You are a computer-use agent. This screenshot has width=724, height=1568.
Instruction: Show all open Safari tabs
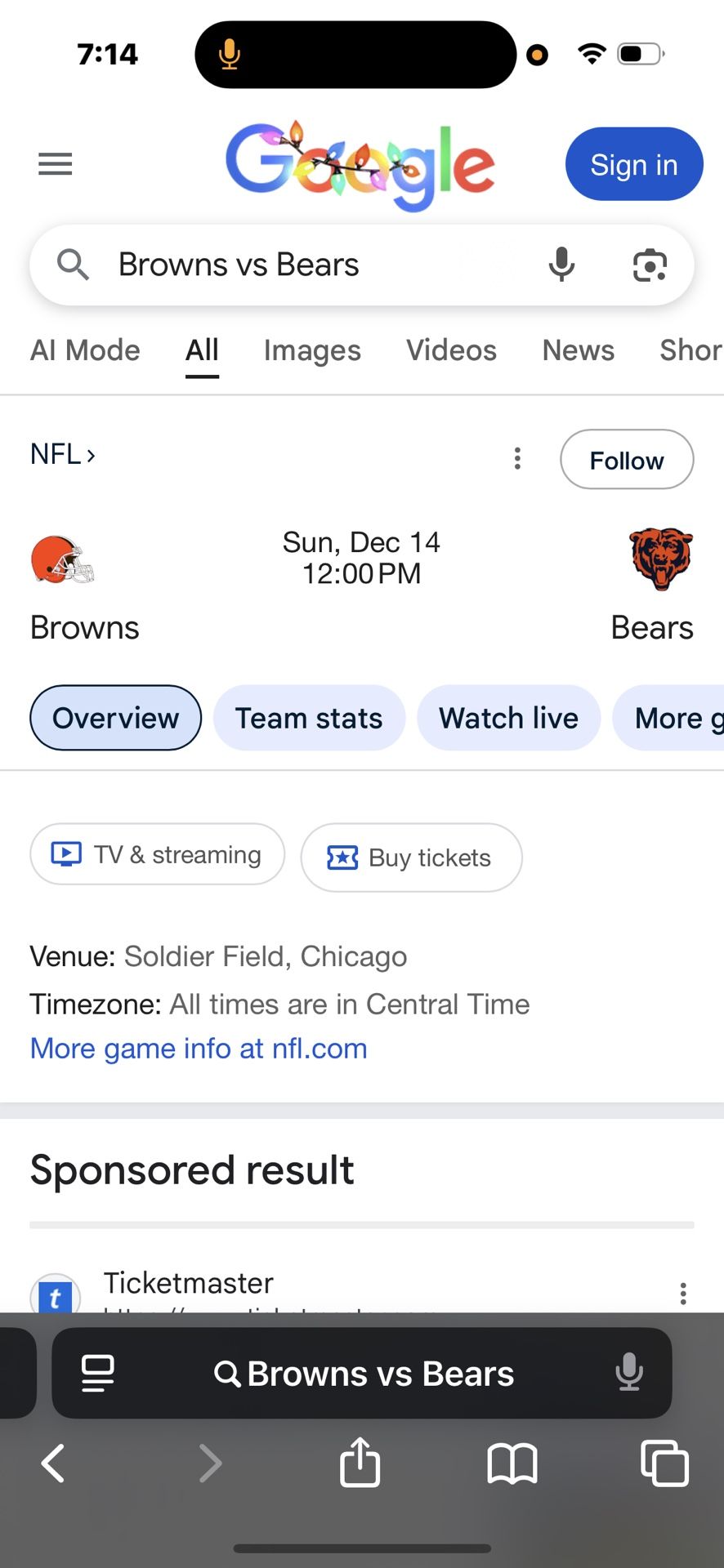[x=664, y=1463]
